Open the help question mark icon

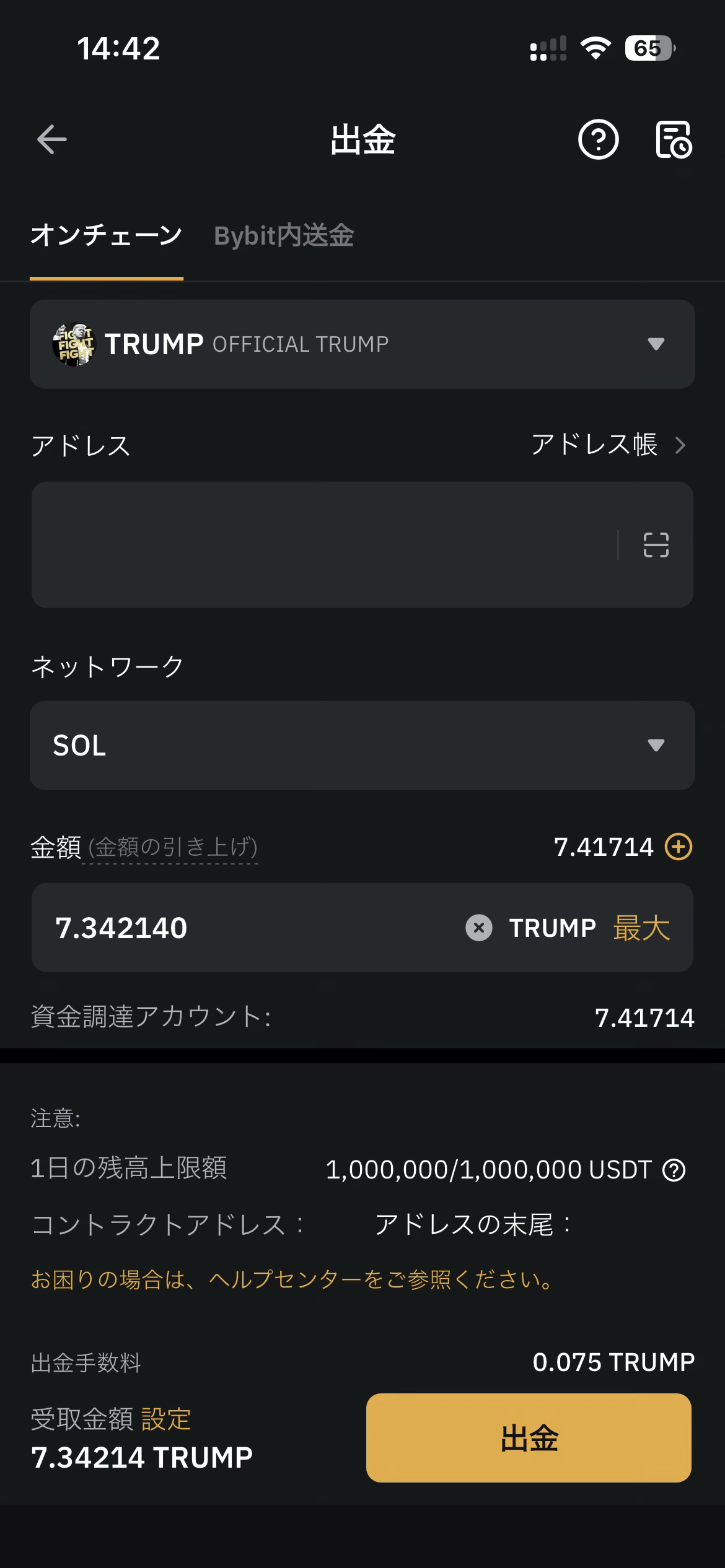tap(598, 140)
